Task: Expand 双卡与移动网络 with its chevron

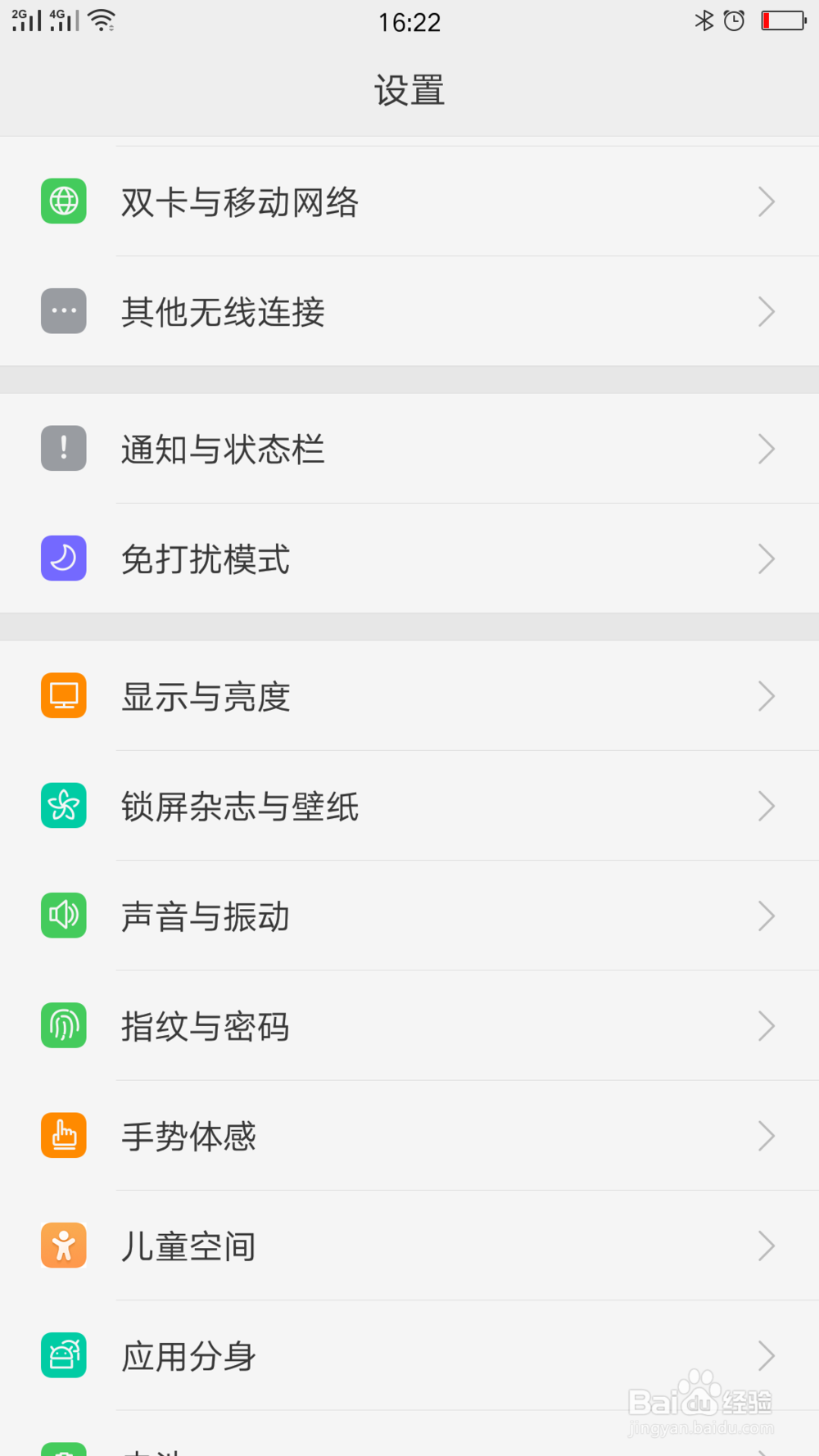Action: point(765,201)
